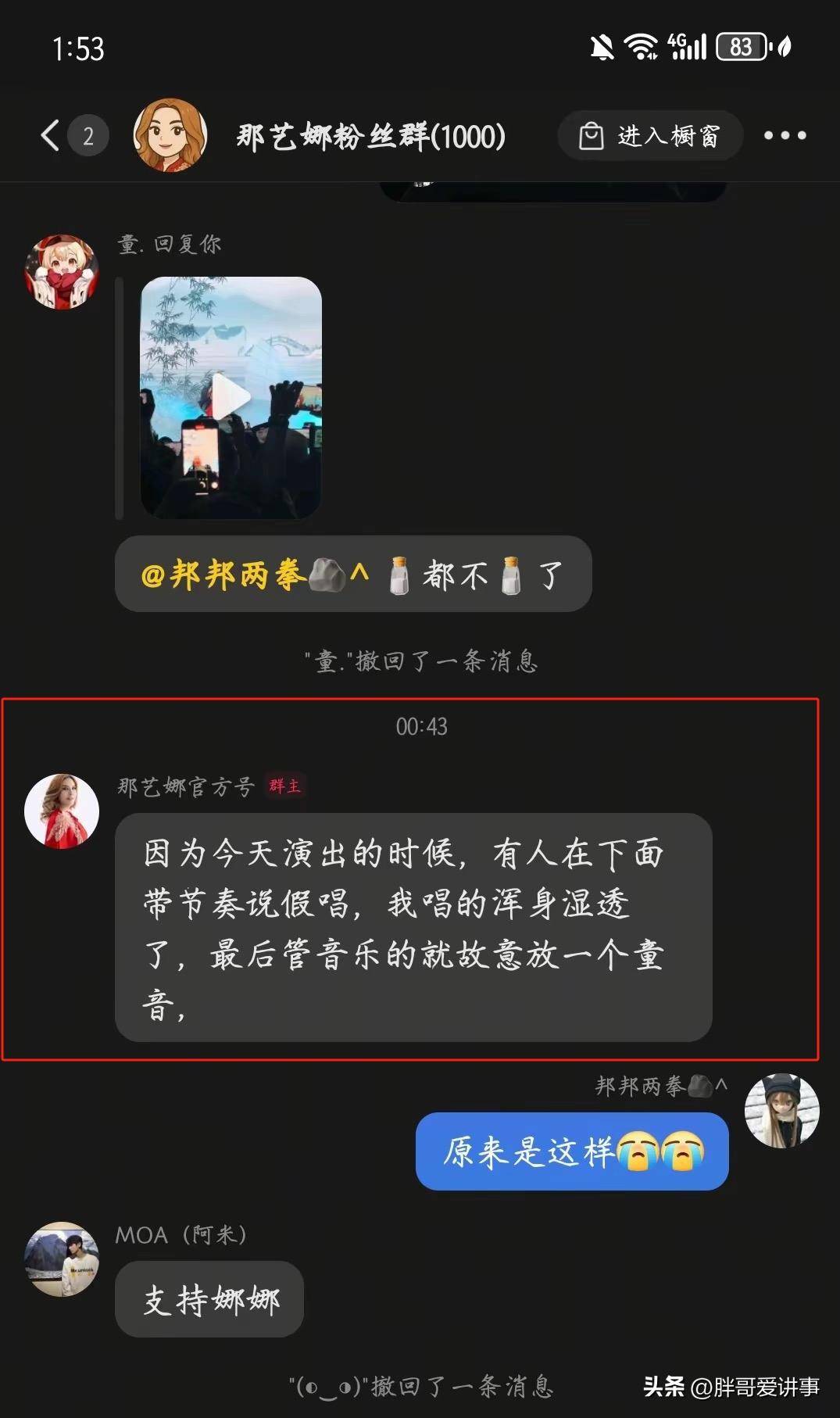The image size is (840, 1418).
Task: Open MOA（阿米）user's avatar
Action: tap(62, 1259)
